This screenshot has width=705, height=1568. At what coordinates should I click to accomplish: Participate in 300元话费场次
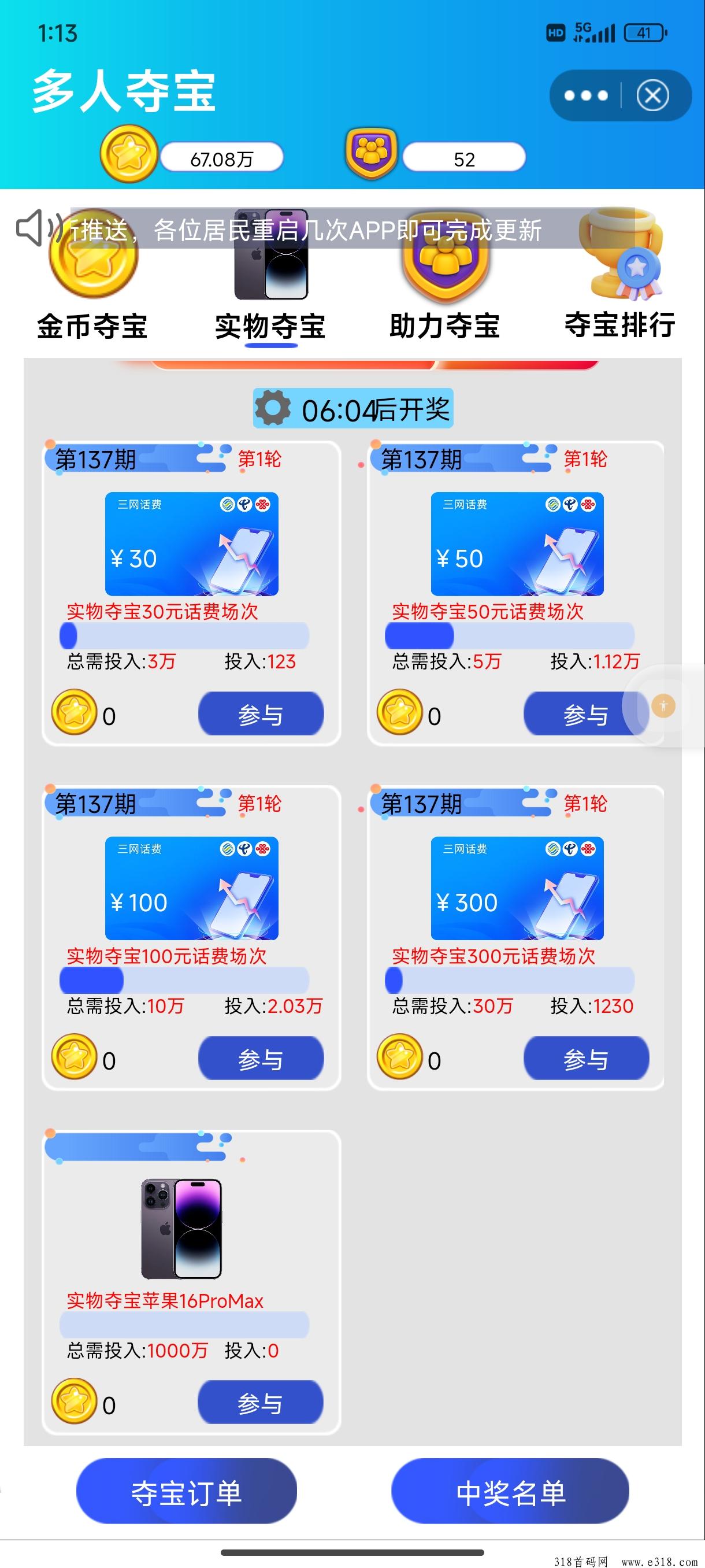click(586, 1059)
